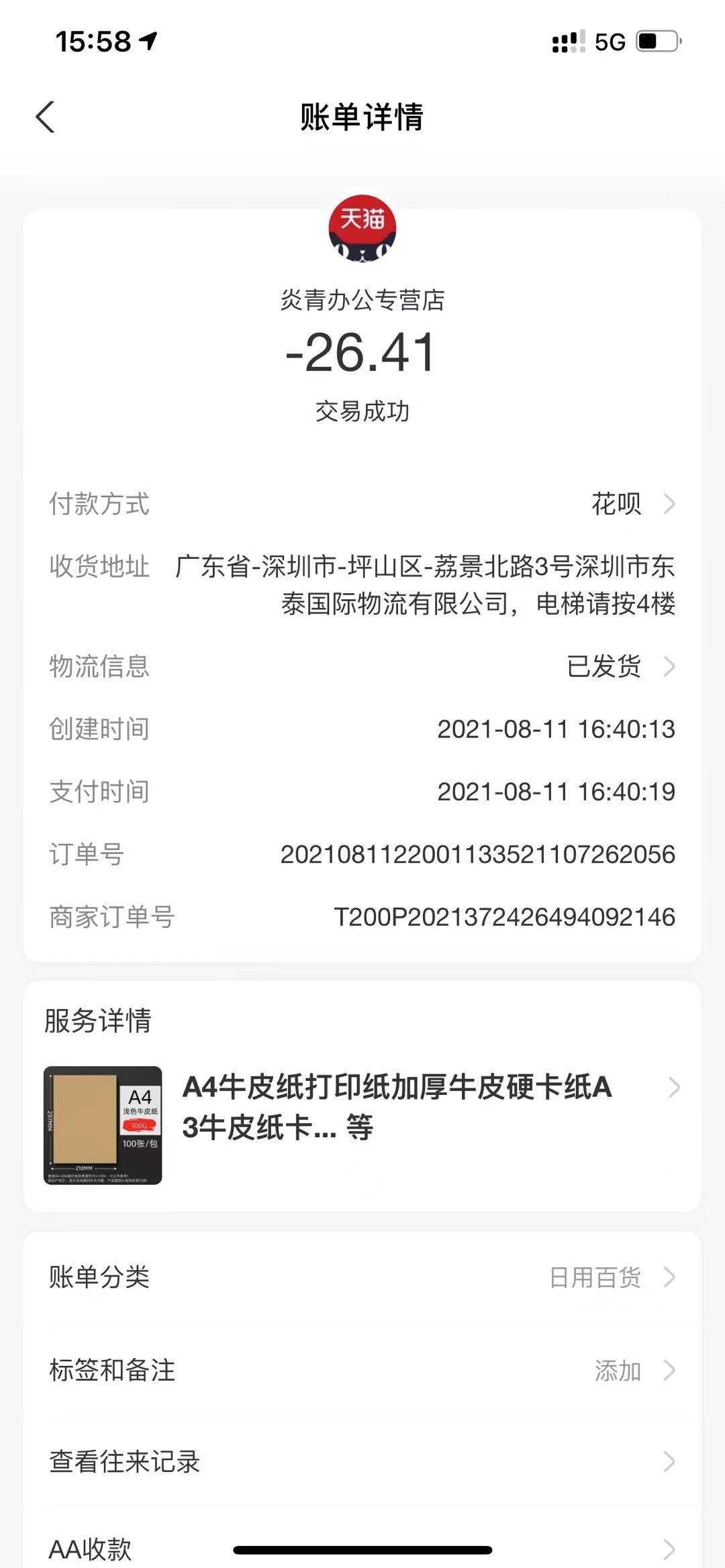Change 账单分类 from 日用百货
The image size is (725, 1568).
pos(362,1277)
